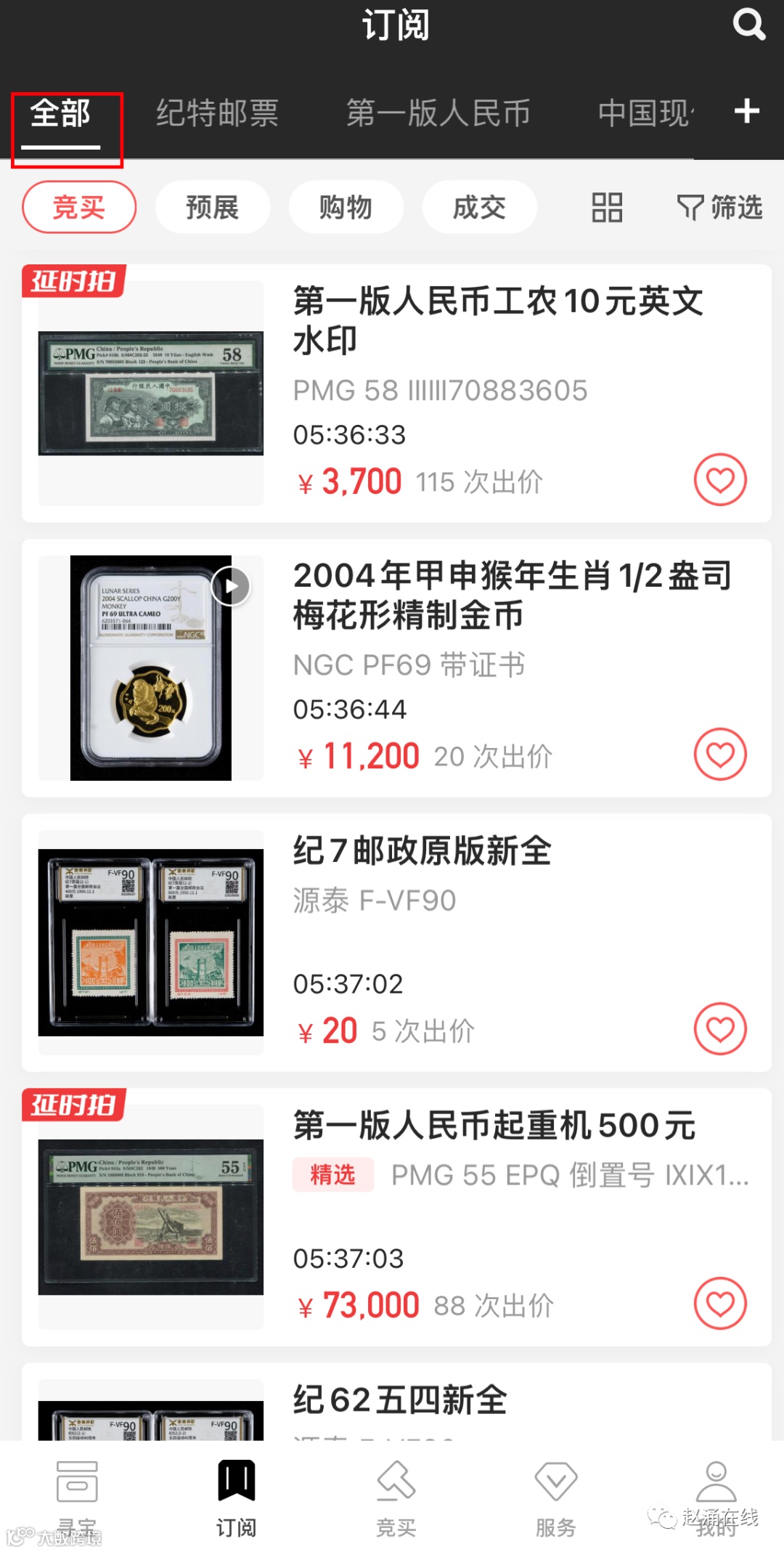
Task: Favorite 纪7邮政原版新全 with the heart icon
Action: pyautogui.click(x=720, y=1029)
